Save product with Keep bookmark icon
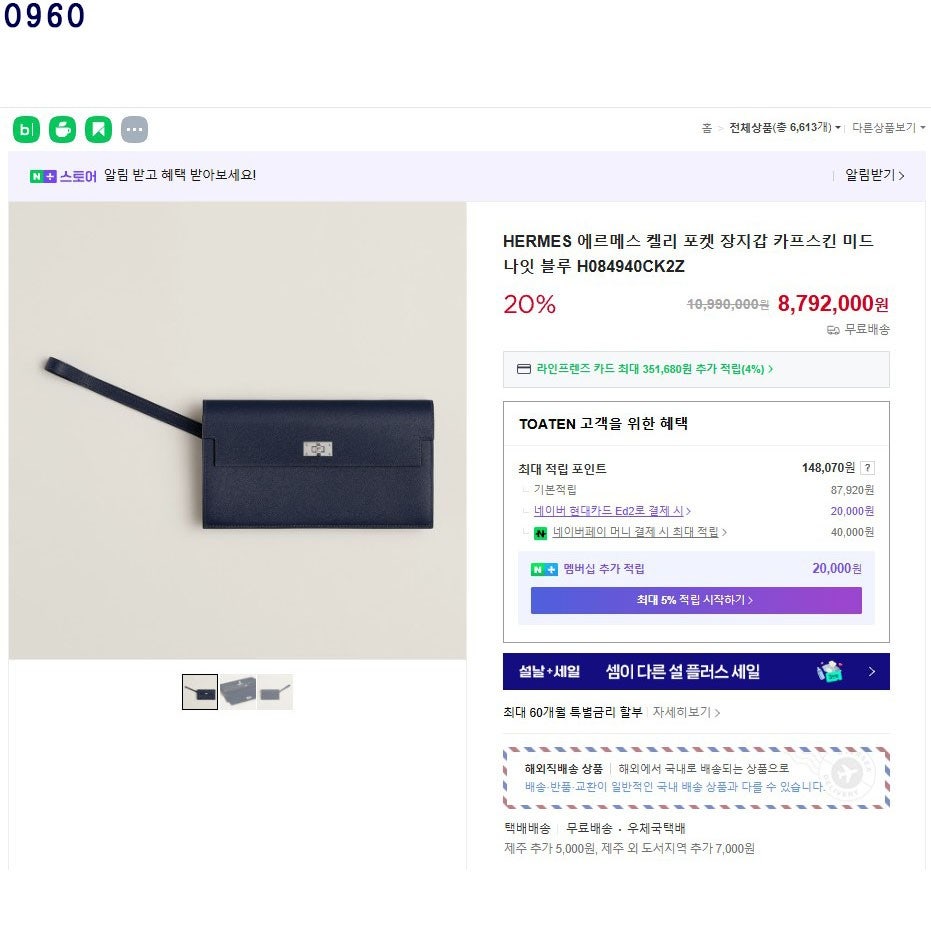The image size is (931, 931). pyautogui.click(x=98, y=129)
